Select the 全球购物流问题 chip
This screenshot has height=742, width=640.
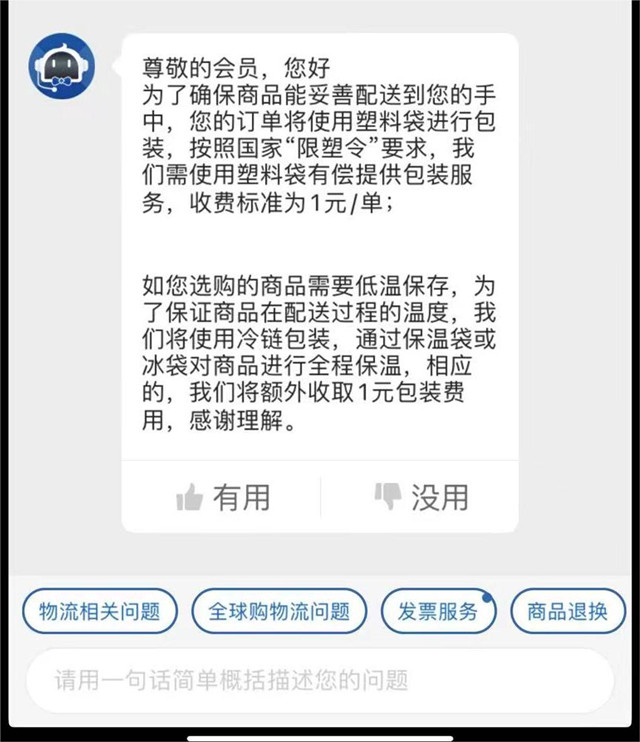tap(279, 611)
